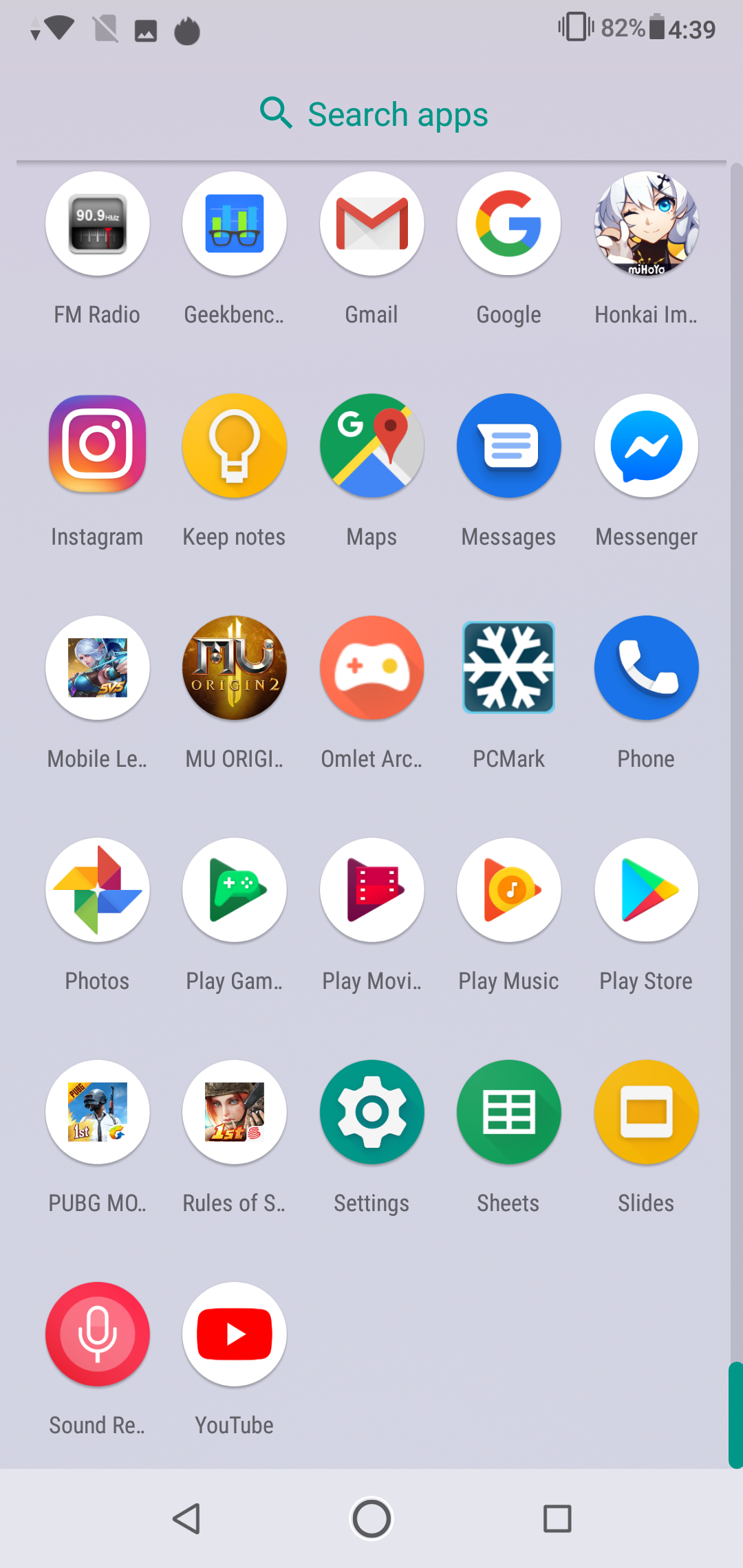Launch Play Music
This screenshot has width=743, height=1568.
click(x=508, y=890)
